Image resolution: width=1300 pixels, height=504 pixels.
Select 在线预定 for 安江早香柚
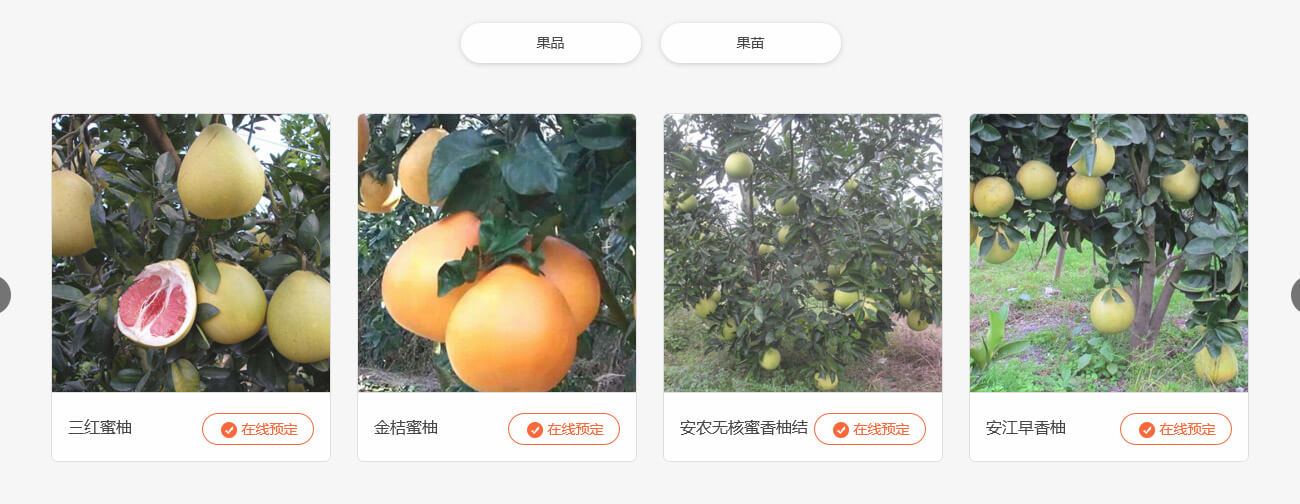(1176, 429)
